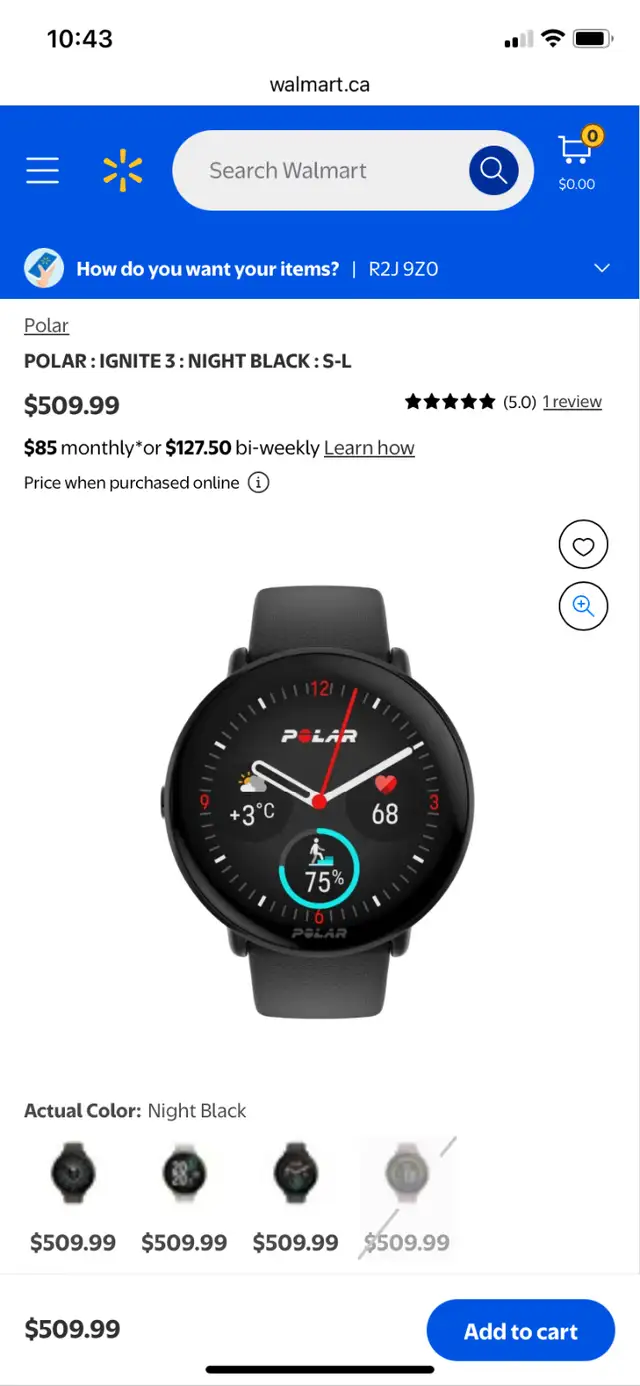Add watch to favourites with heart
Image resolution: width=640 pixels, height=1386 pixels.
point(583,546)
